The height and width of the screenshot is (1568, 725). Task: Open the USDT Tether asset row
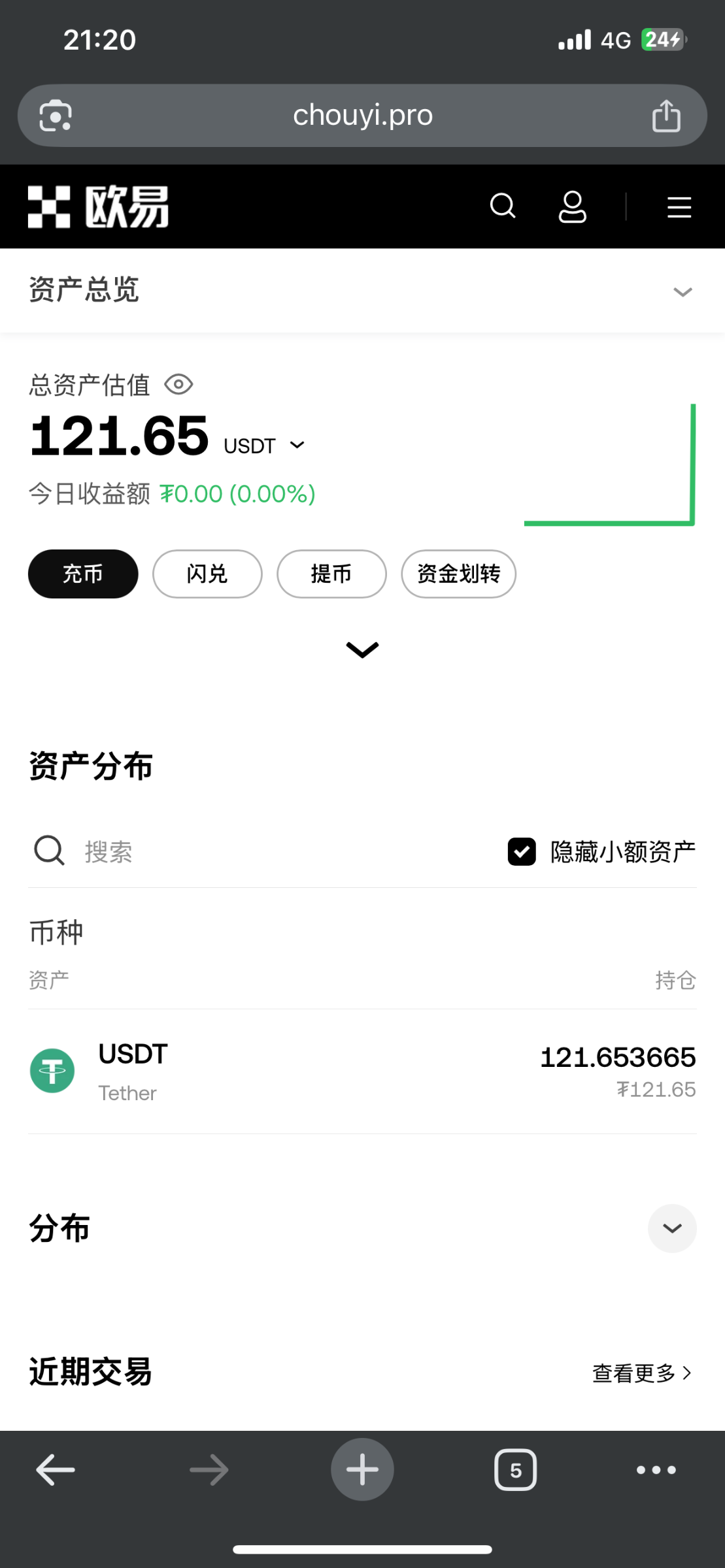click(x=362, y=1071)
